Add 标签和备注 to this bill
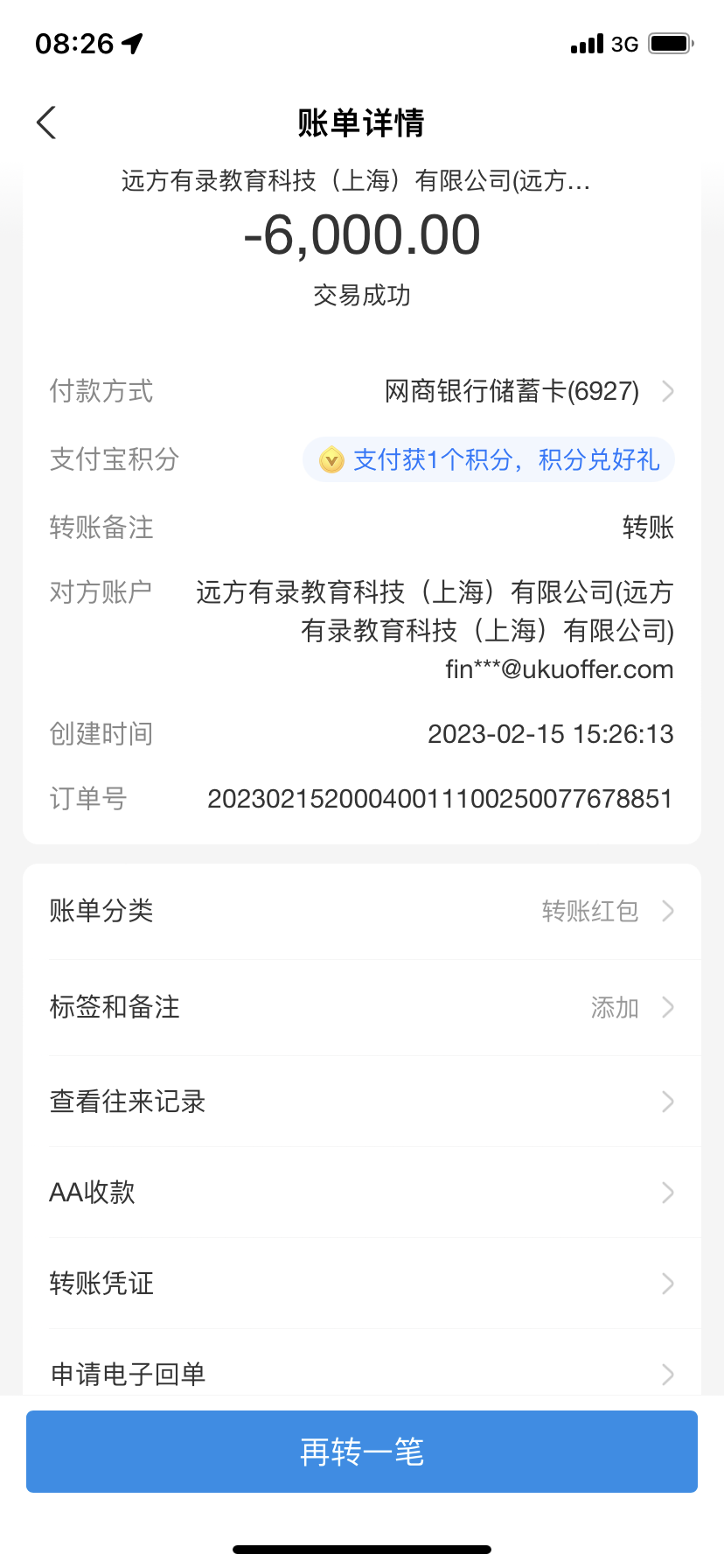Image resolution: width=724 pixels, height=1568 pixels. point(362,1007)
